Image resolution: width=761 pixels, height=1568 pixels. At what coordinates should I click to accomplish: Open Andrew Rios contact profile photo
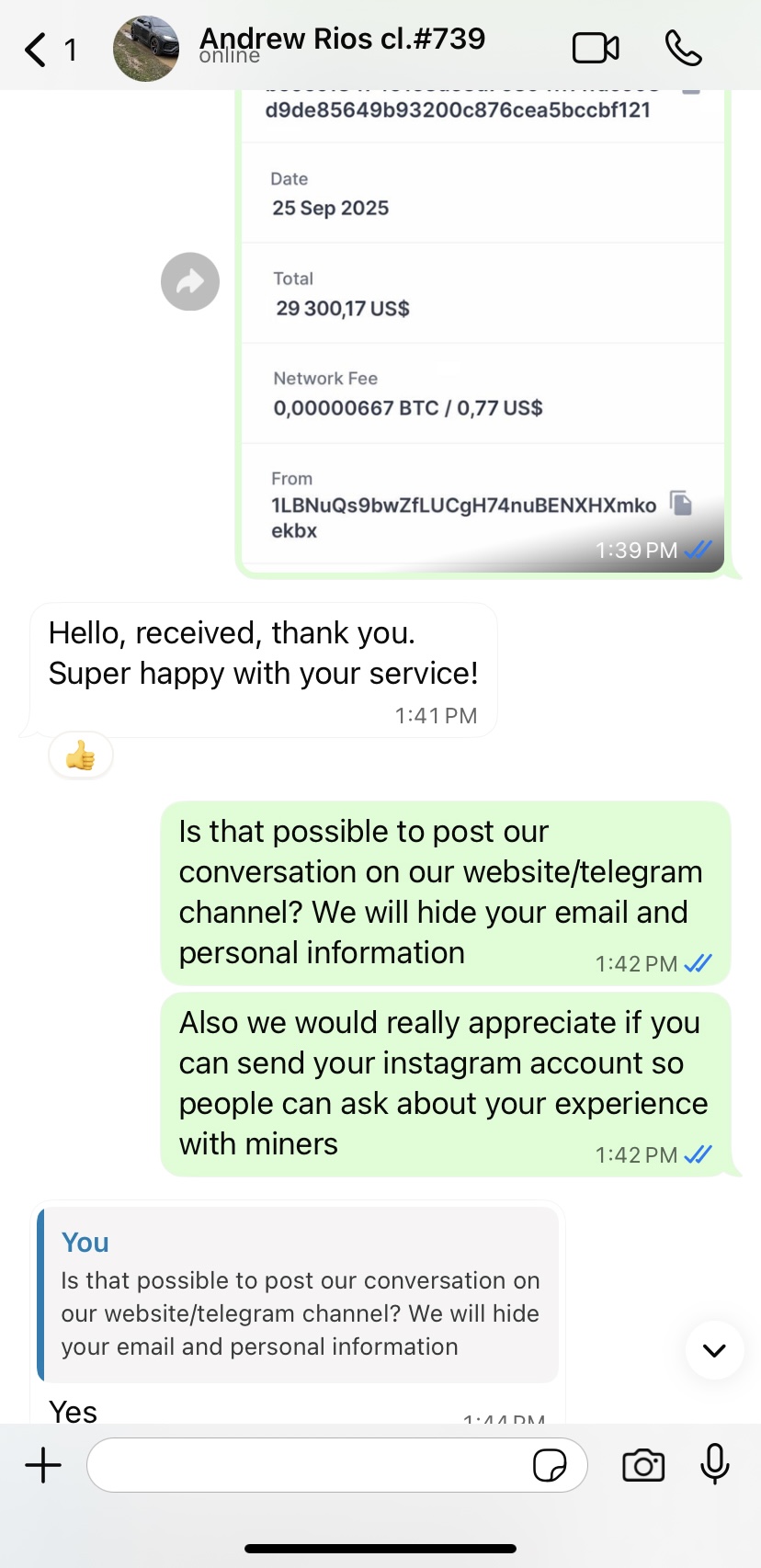(146, 50)
